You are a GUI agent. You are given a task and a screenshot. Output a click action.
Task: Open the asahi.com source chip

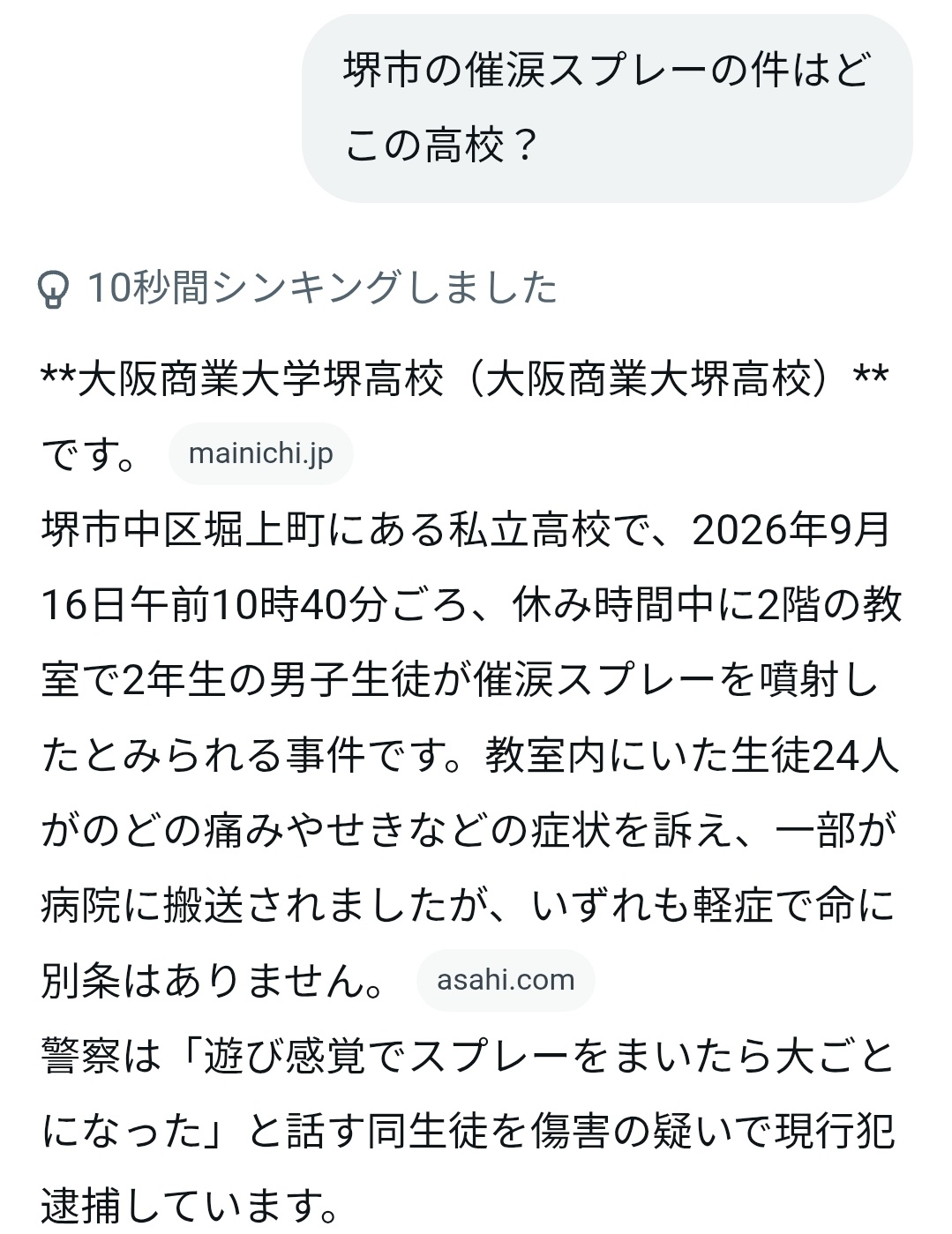(x=506, y=980)
